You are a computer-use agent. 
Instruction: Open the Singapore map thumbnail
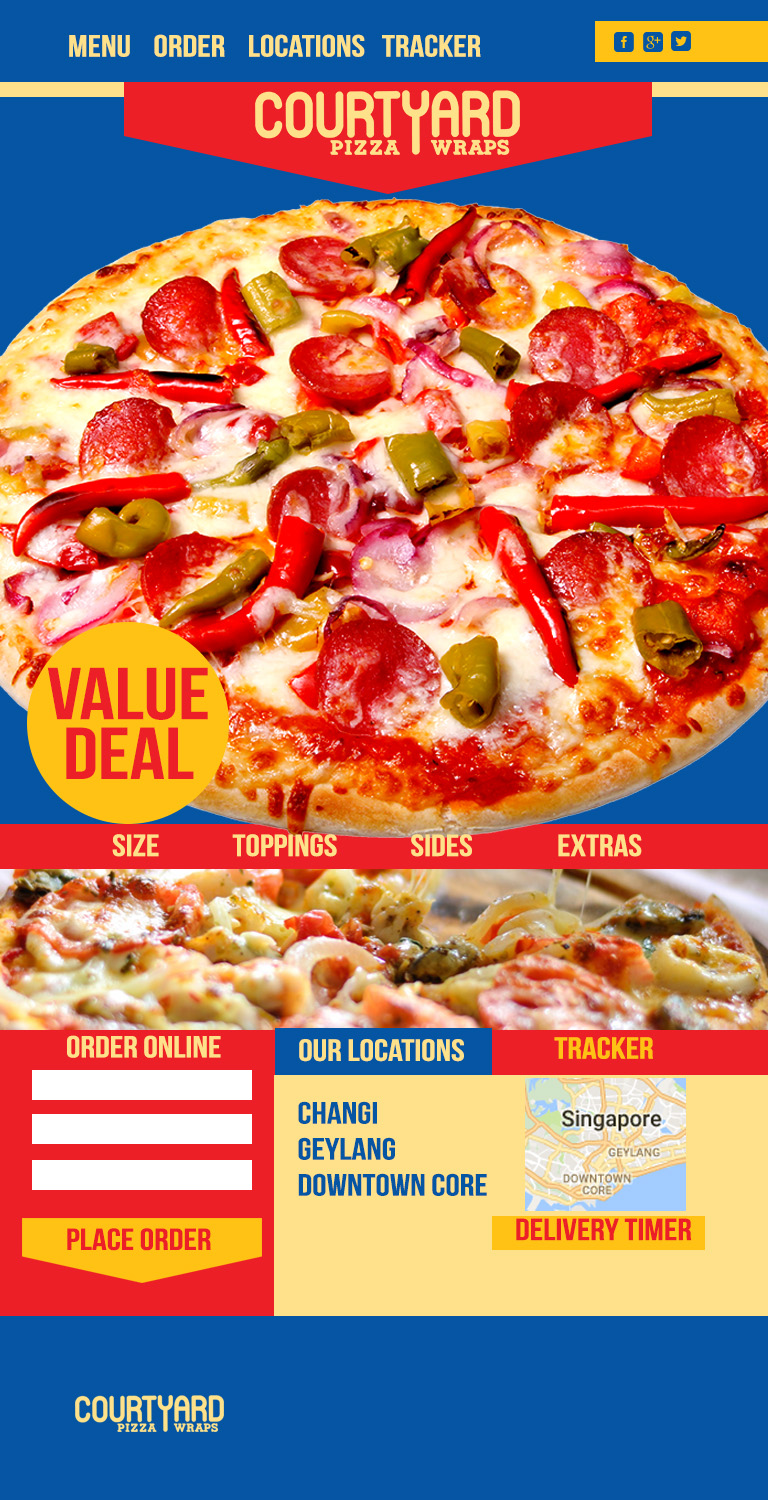click(605, 1144)
